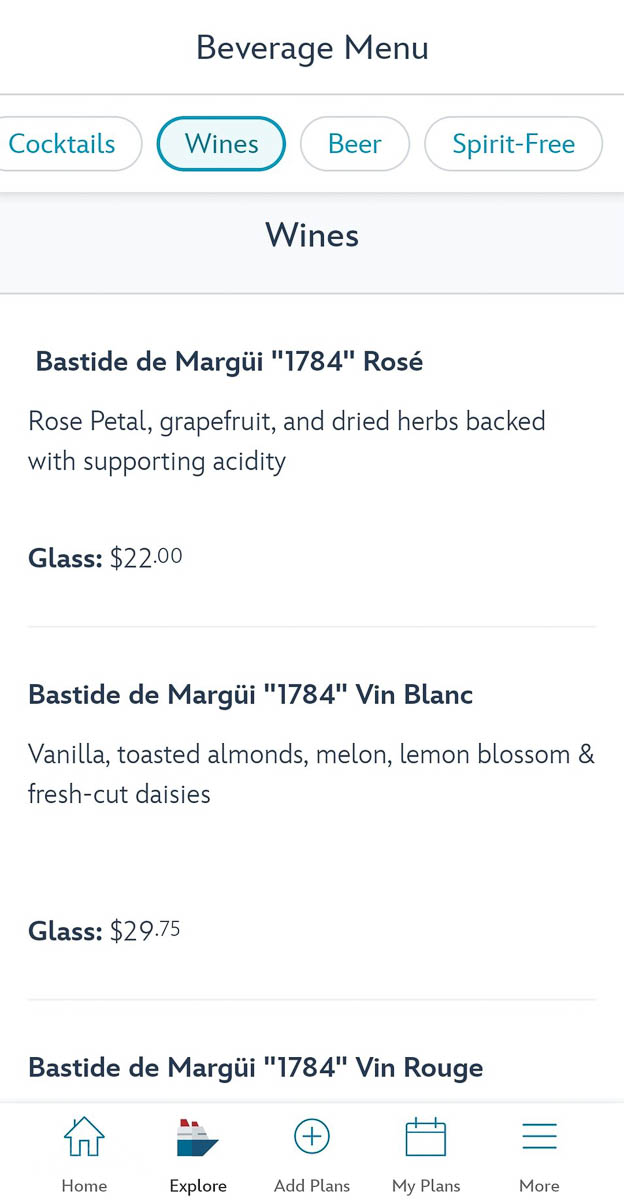Viewport: 624px width, 1200px height.
Task: Go to the Home tab
Action: (x=84, y=1155)
